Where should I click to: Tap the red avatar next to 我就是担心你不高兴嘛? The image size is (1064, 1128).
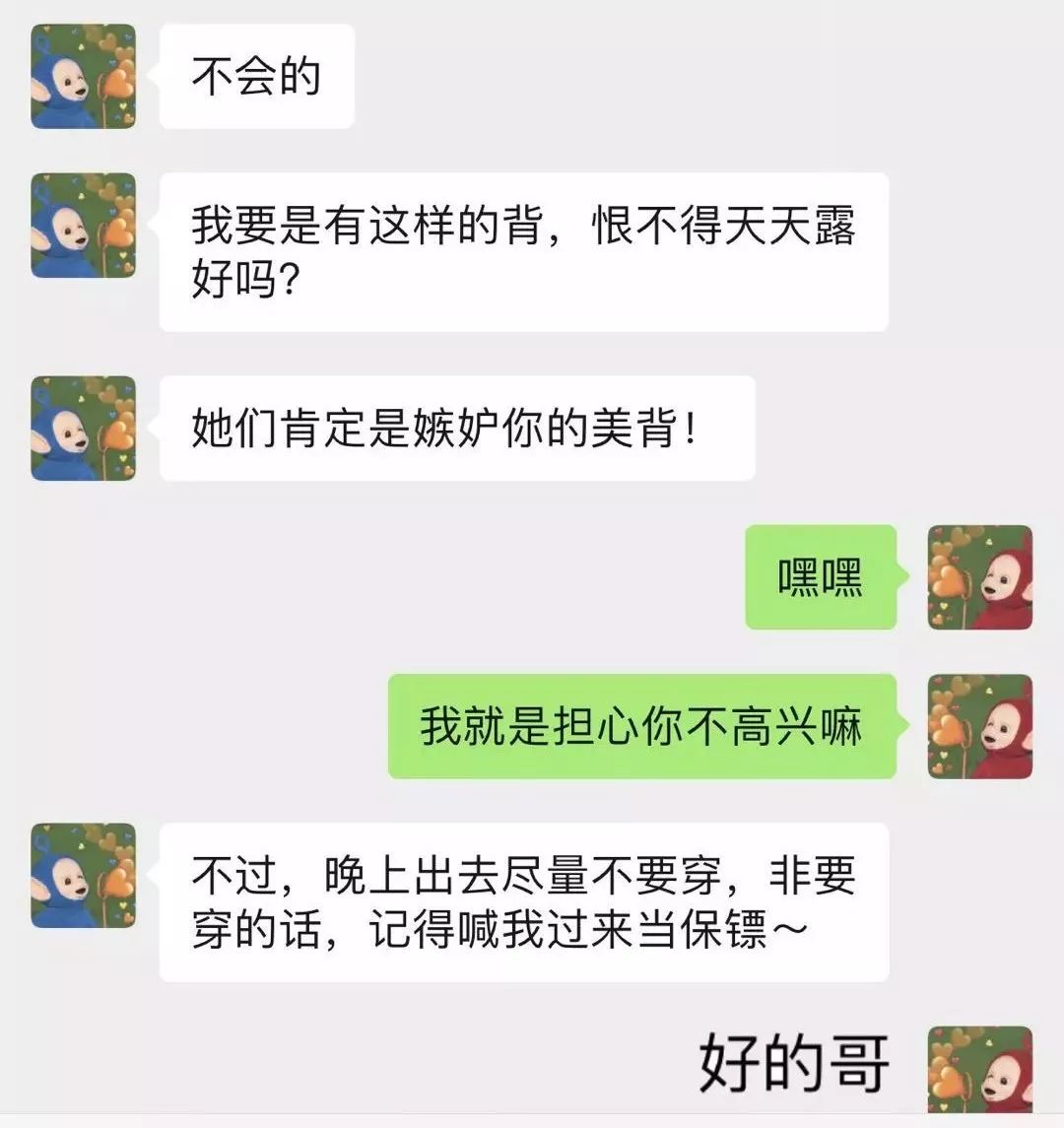[979, 727]
